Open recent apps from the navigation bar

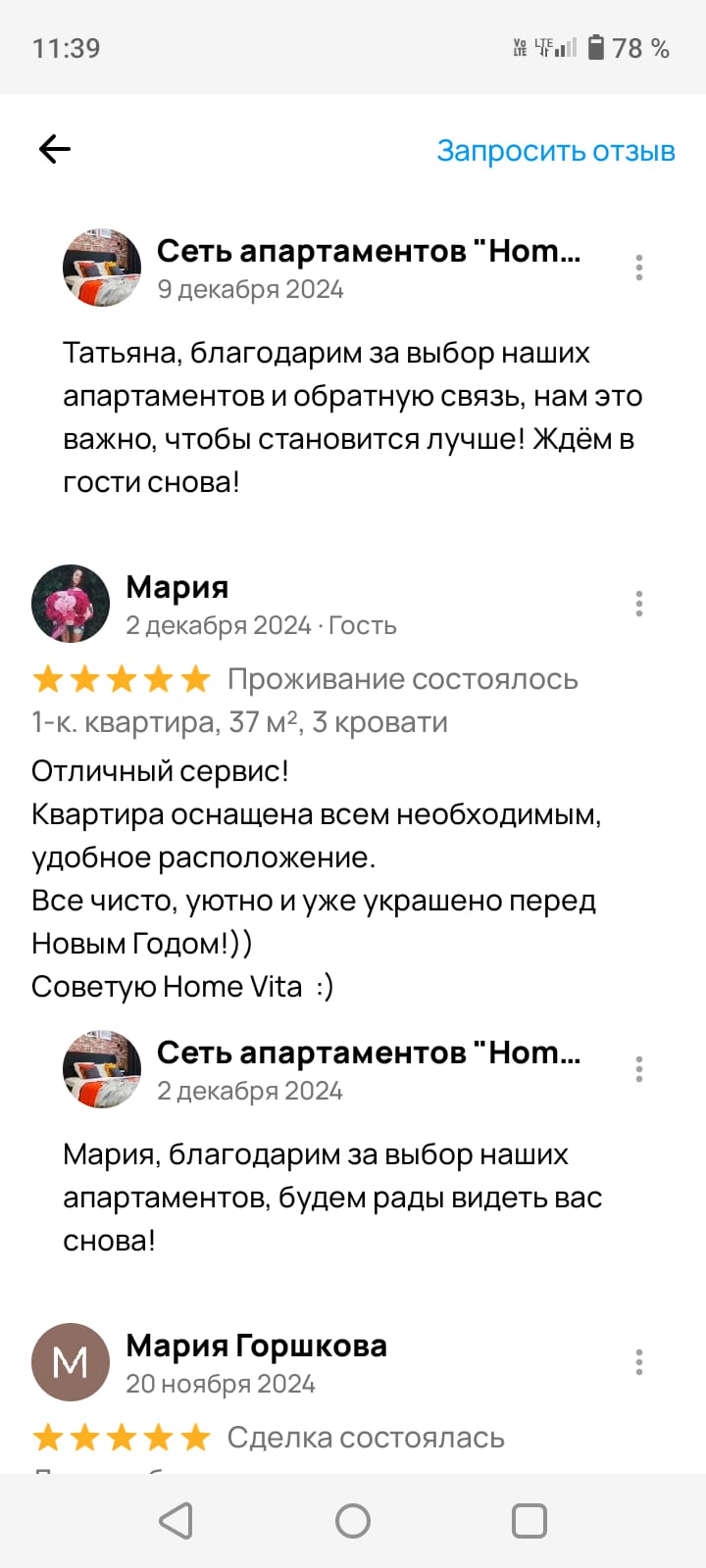click(529, 1521)
